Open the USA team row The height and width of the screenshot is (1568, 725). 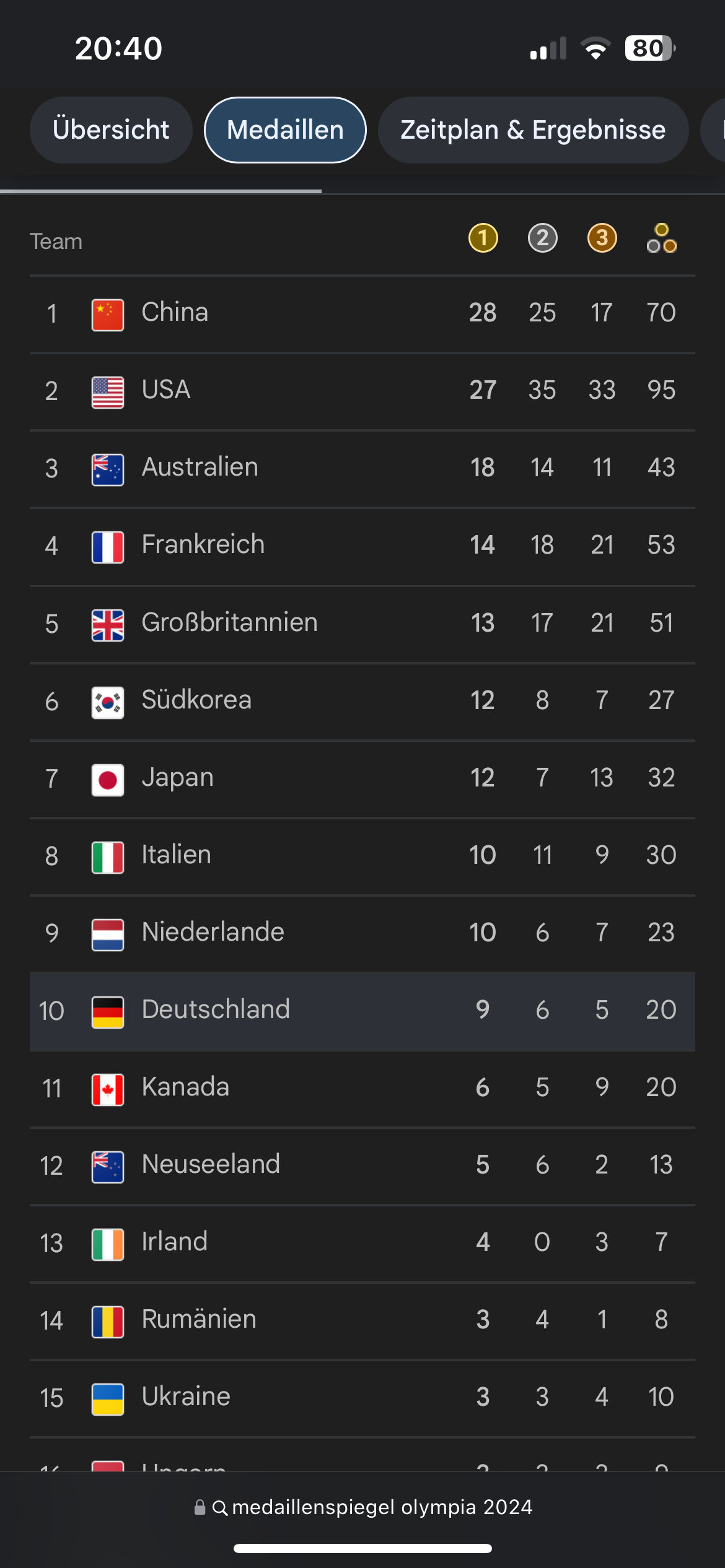[x=362, y=391]
